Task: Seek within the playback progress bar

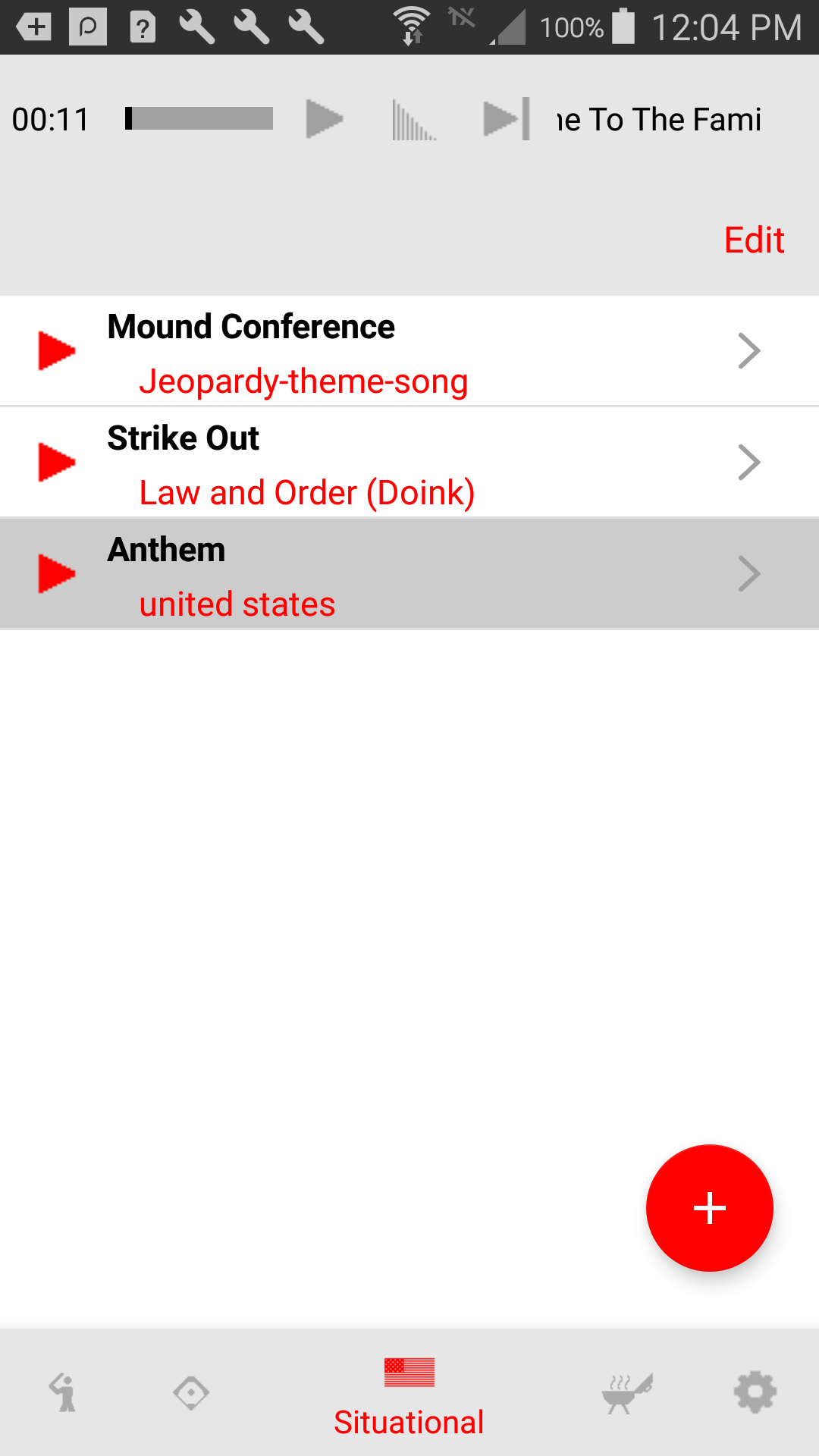Action: [x=199, y=119]
